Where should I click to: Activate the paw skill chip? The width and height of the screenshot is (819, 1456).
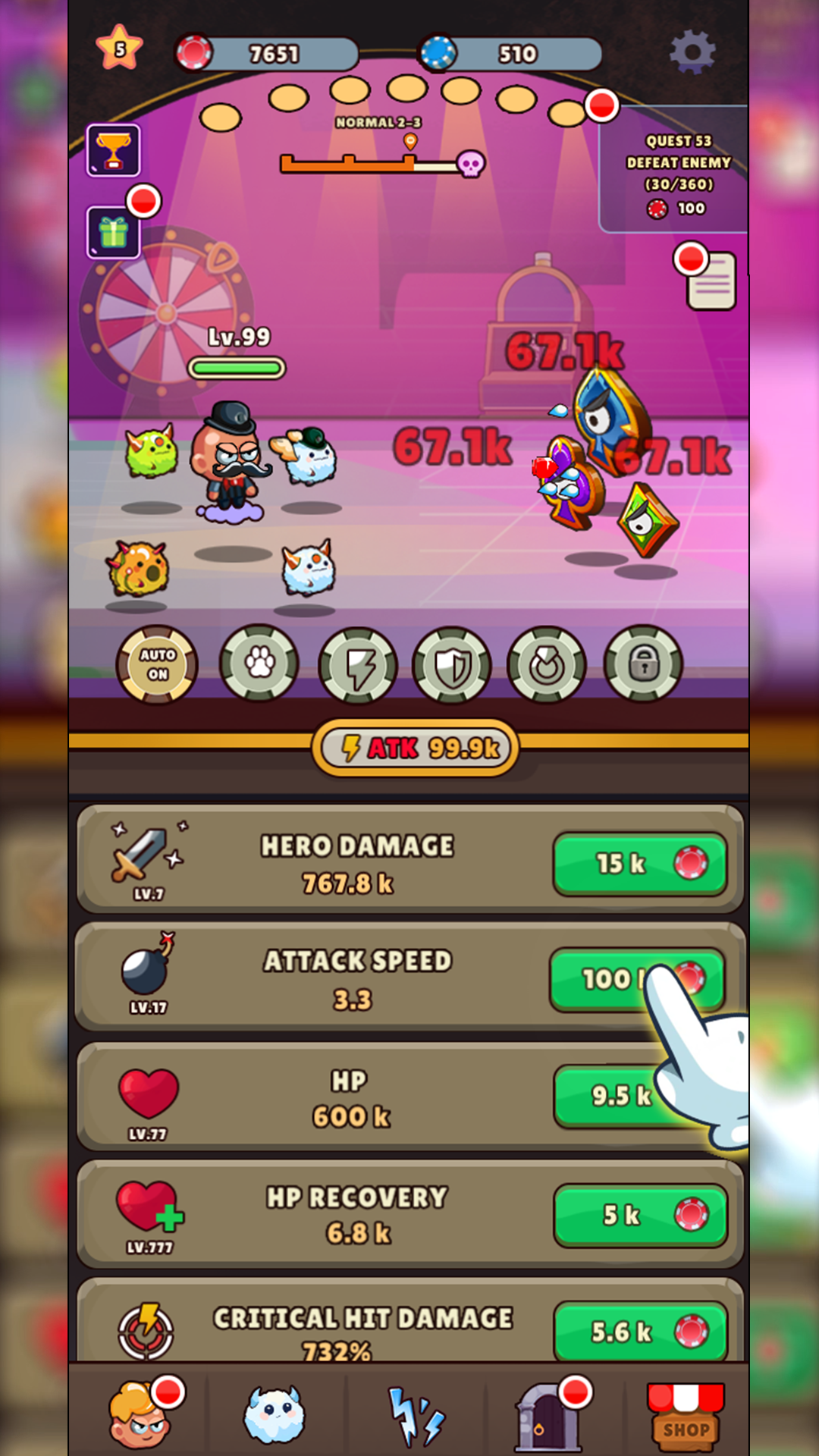[259, 664]
